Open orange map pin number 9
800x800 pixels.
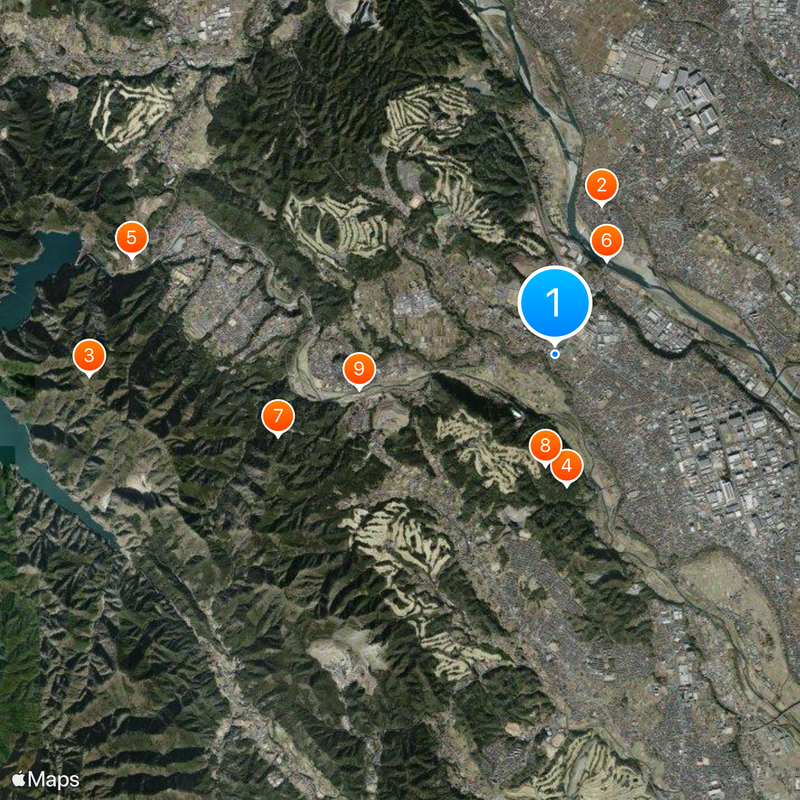(359, 368)
